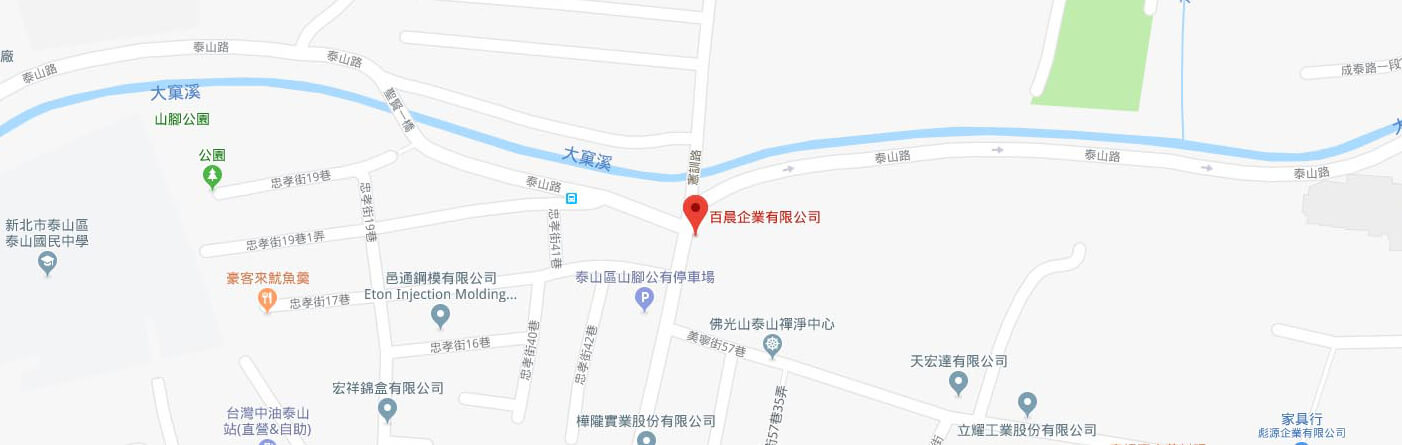Tap the bus stop icon on 泰山路
Image resolution: width=1402 pixels, height=445 pixels.
(571, 198)
